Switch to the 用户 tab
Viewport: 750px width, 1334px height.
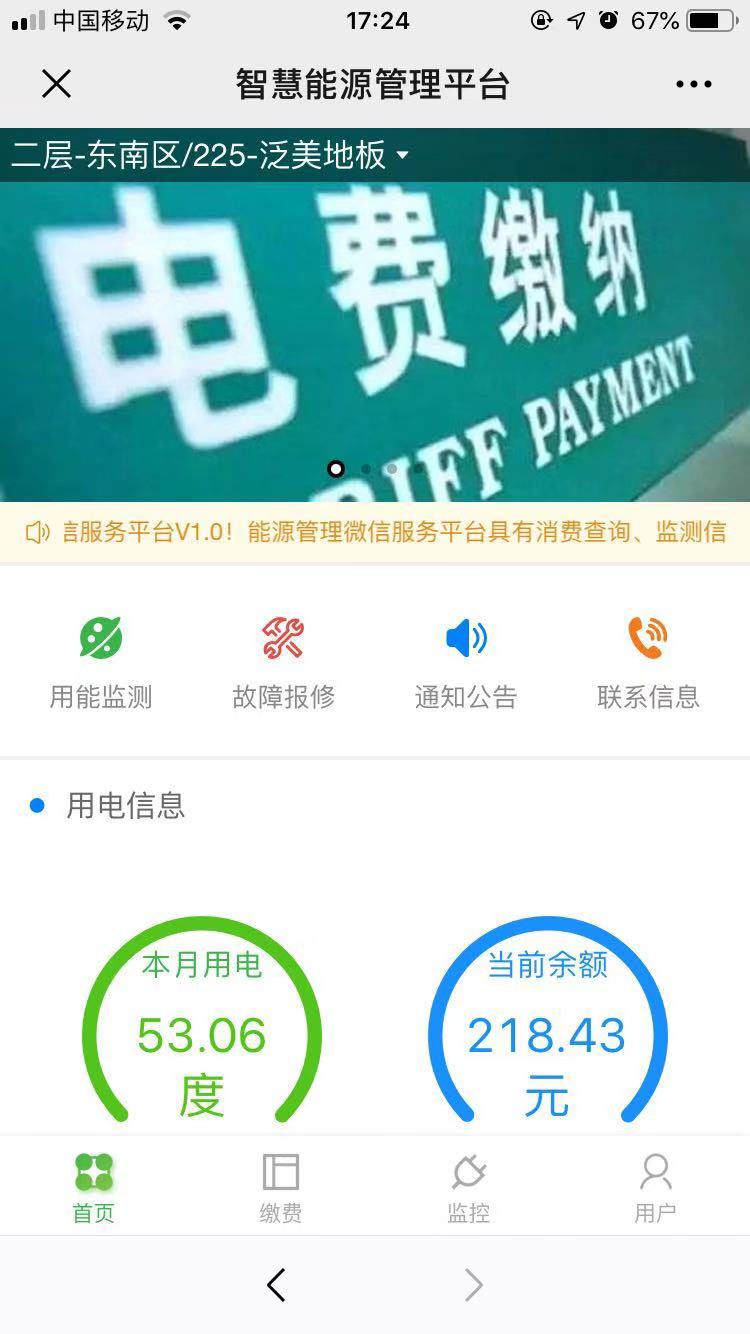point(655,1187)
